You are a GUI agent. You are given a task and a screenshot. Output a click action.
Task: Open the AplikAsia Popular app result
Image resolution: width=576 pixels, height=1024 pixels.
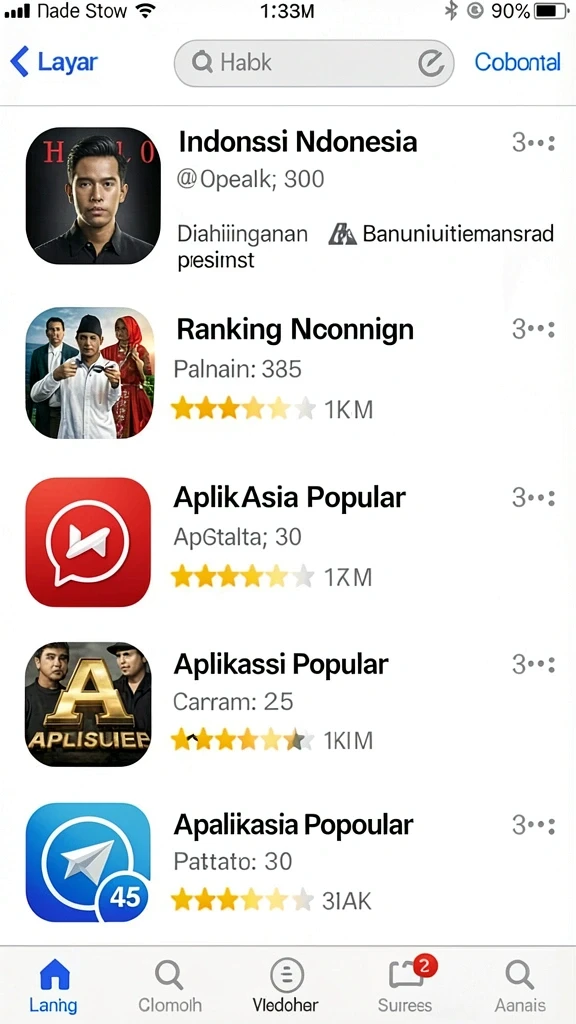coord(288,541)
